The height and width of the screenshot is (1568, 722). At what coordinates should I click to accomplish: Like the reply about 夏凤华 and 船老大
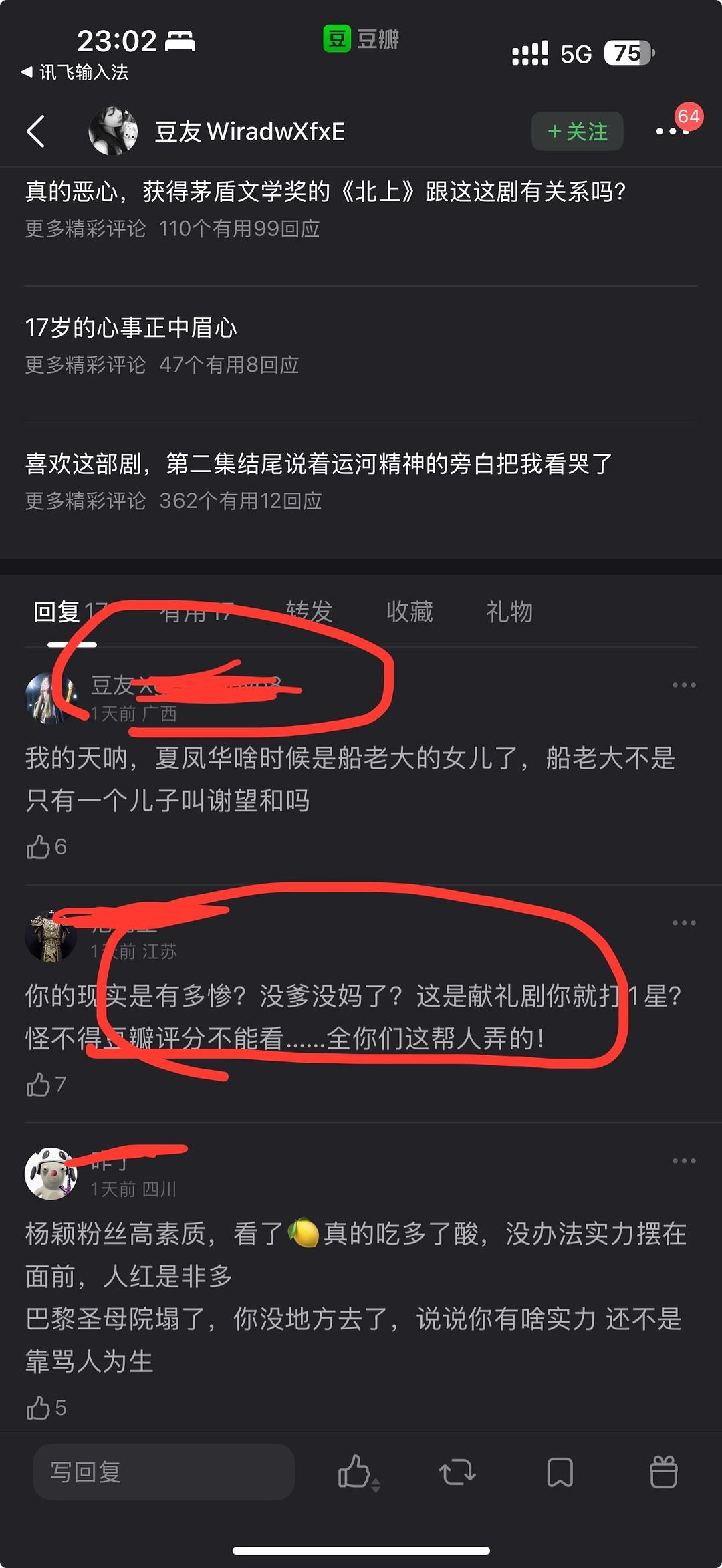click(39, 847)
